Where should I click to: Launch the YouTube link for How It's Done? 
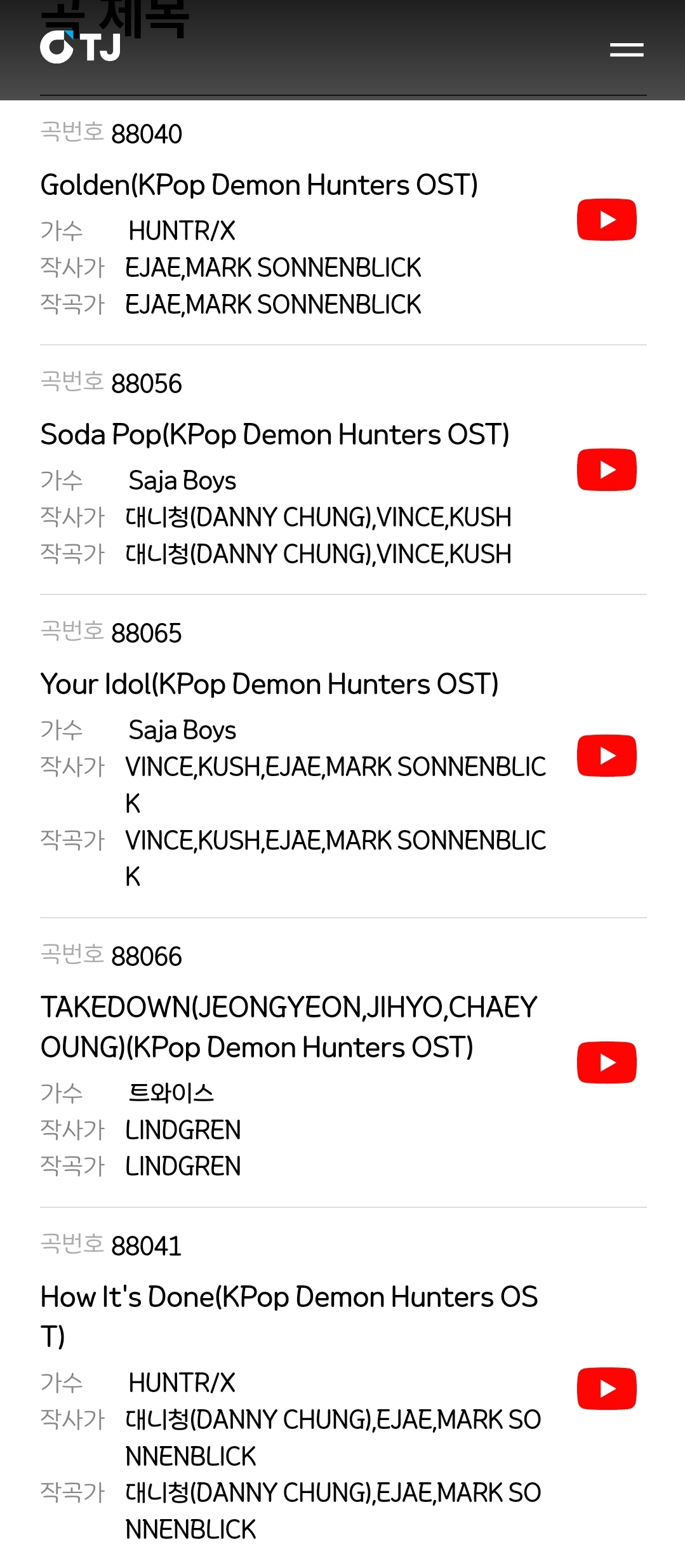(606, 1389)
